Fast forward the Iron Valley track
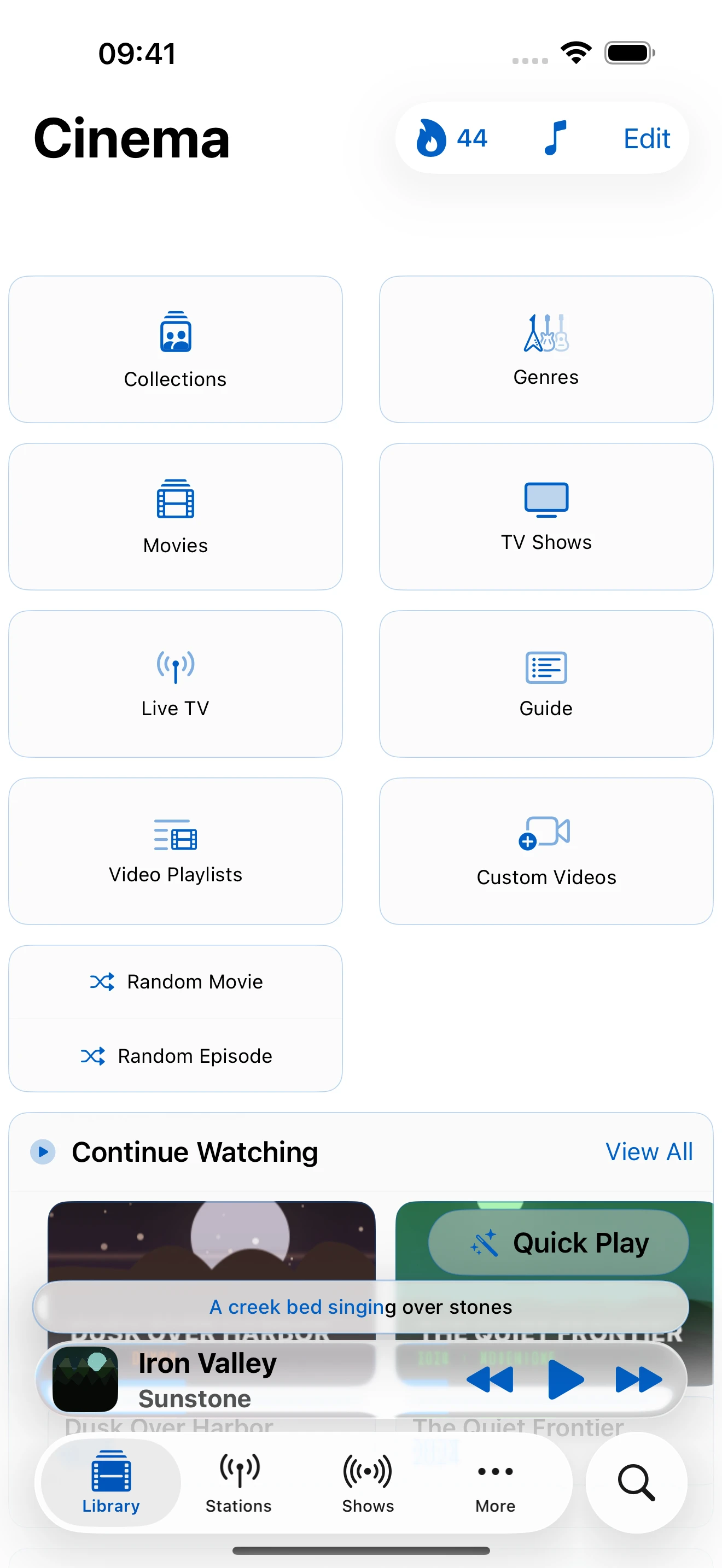 639,1379
